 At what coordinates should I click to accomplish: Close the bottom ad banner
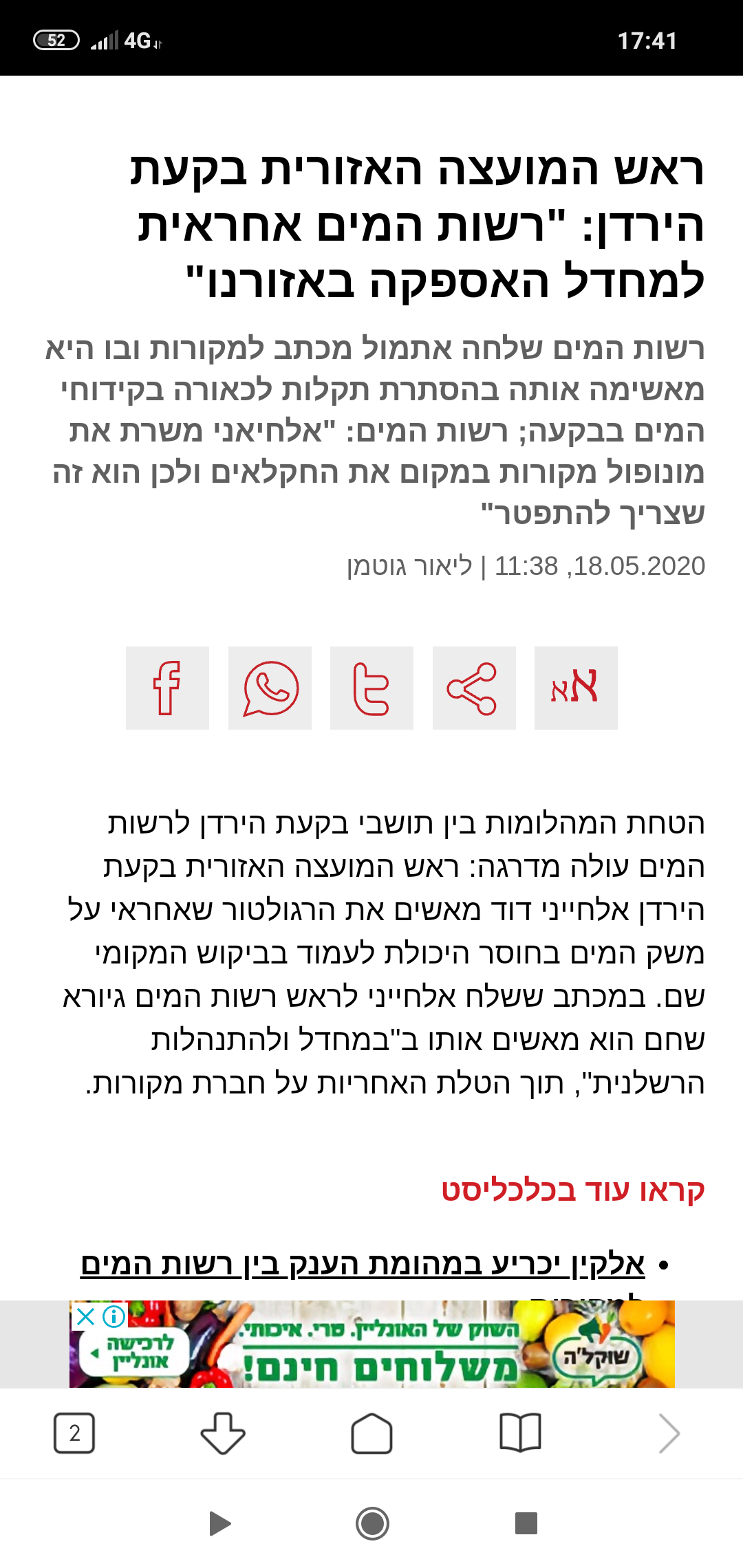(x=85, y=1316)
